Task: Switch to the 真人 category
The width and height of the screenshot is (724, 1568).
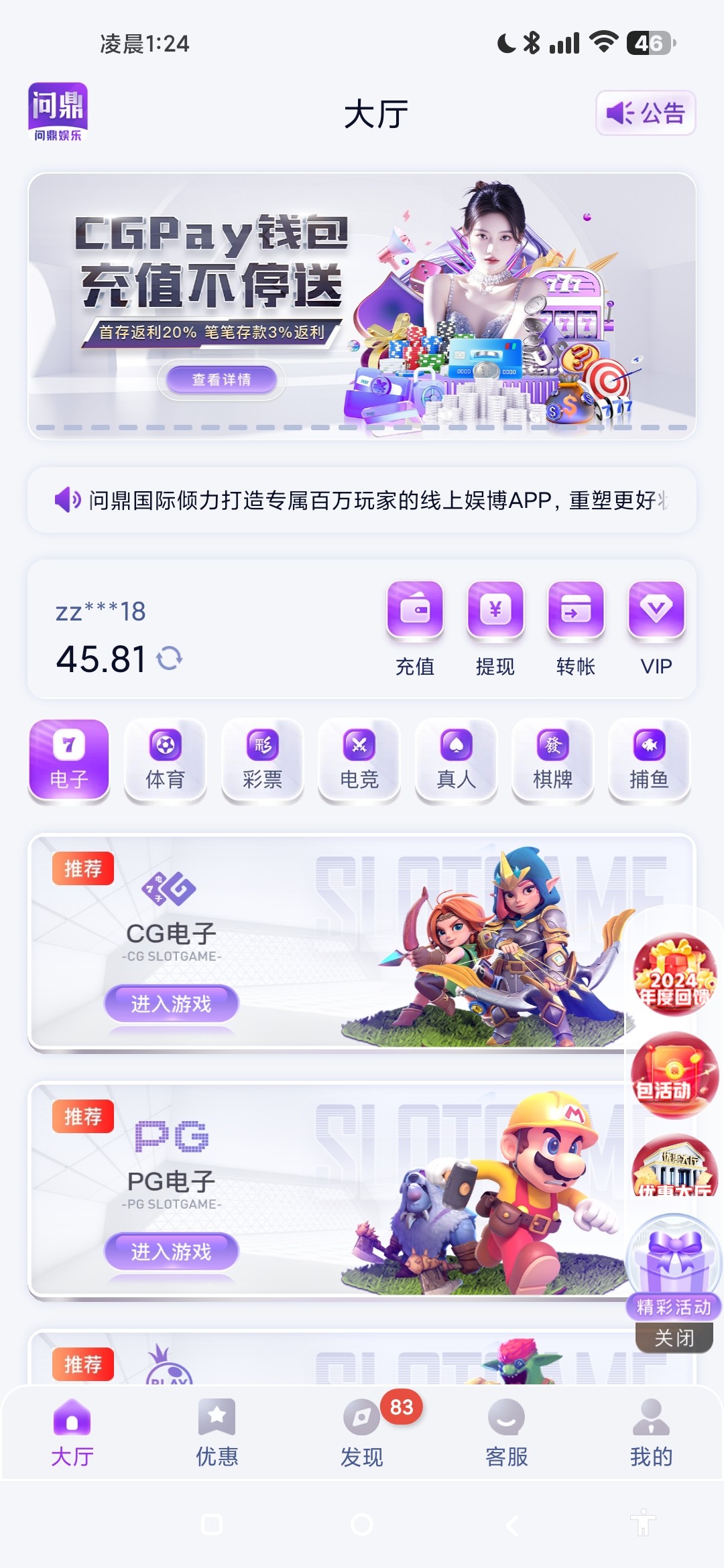Action: tap(456, 760)
